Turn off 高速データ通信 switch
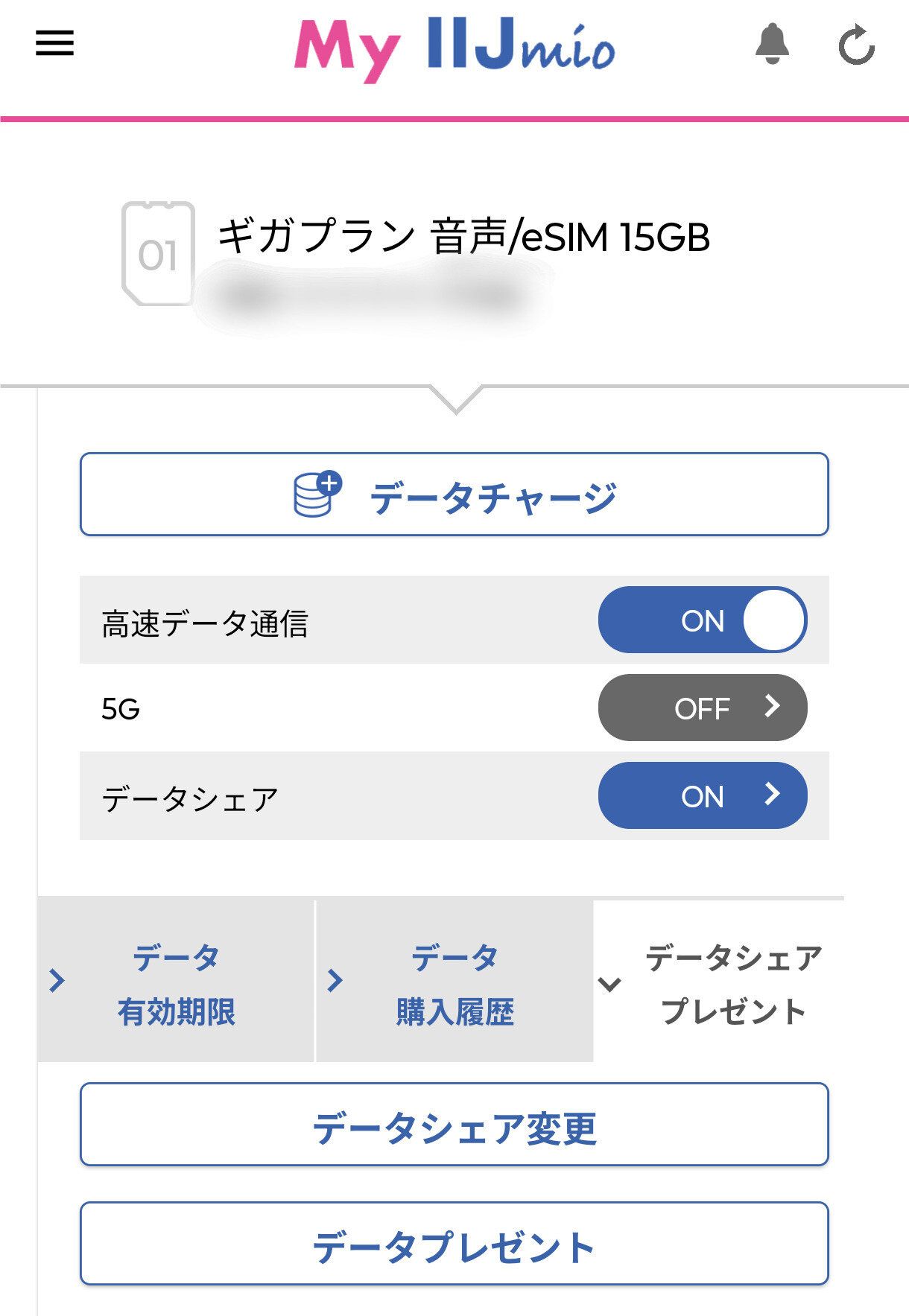 coord(702,620)
